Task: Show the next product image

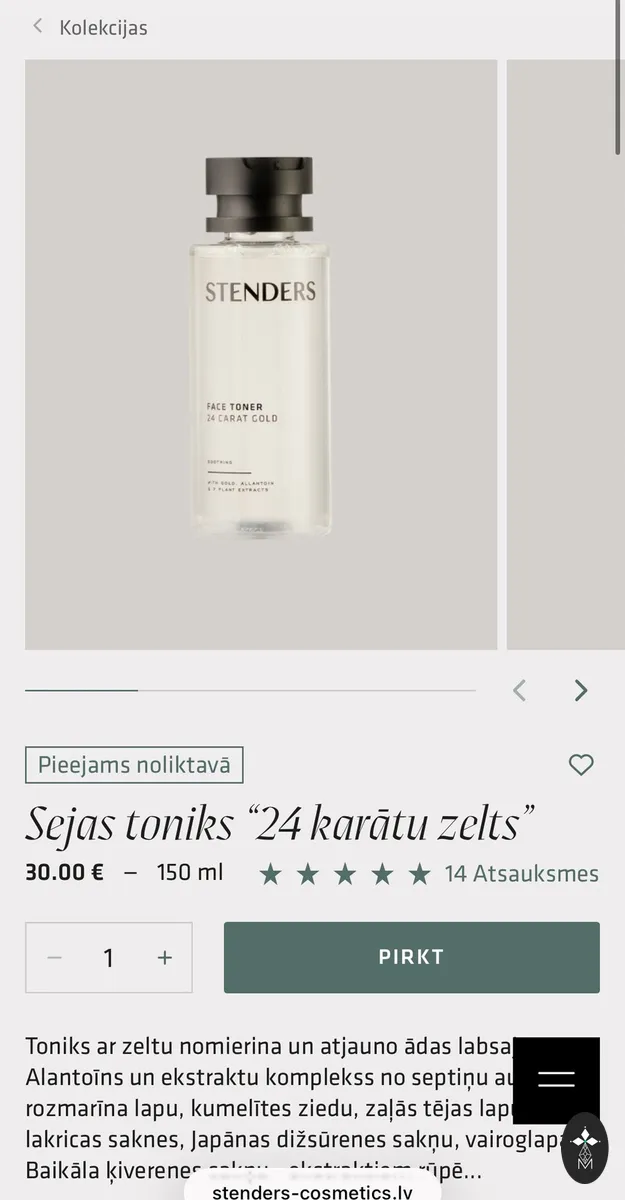Action: pyautogui.click(x=581, y=690)
